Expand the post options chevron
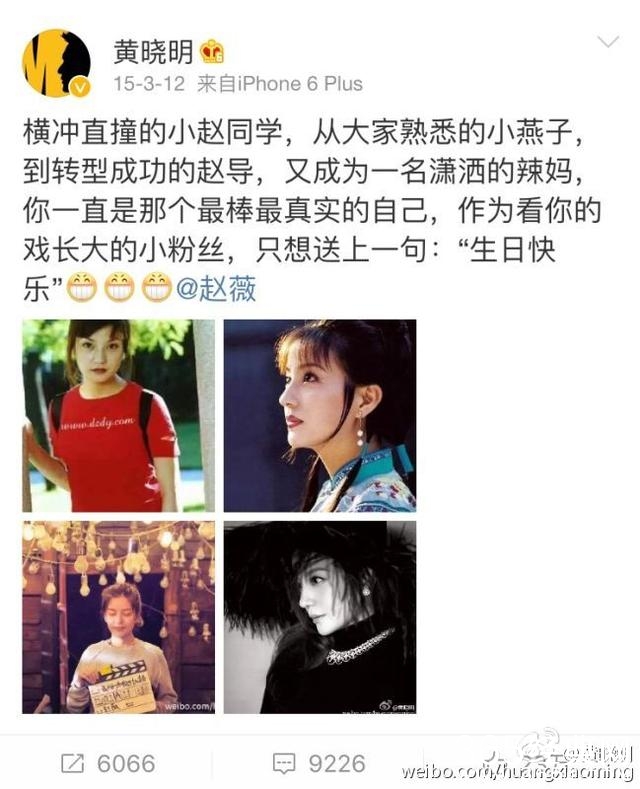This screenshot has width=640, height=789. pyautogui.click(x=607, y=42)
